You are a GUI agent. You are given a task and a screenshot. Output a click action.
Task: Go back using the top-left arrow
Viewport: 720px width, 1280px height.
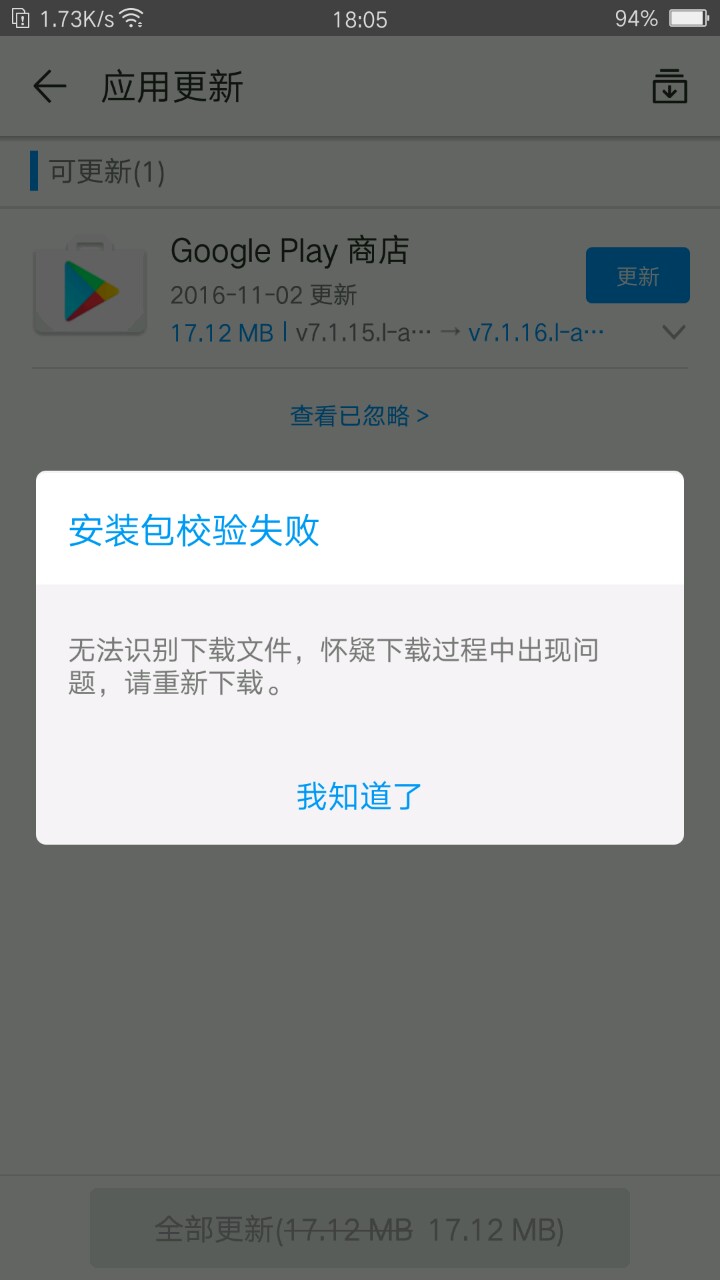click(x=49, y=87)
